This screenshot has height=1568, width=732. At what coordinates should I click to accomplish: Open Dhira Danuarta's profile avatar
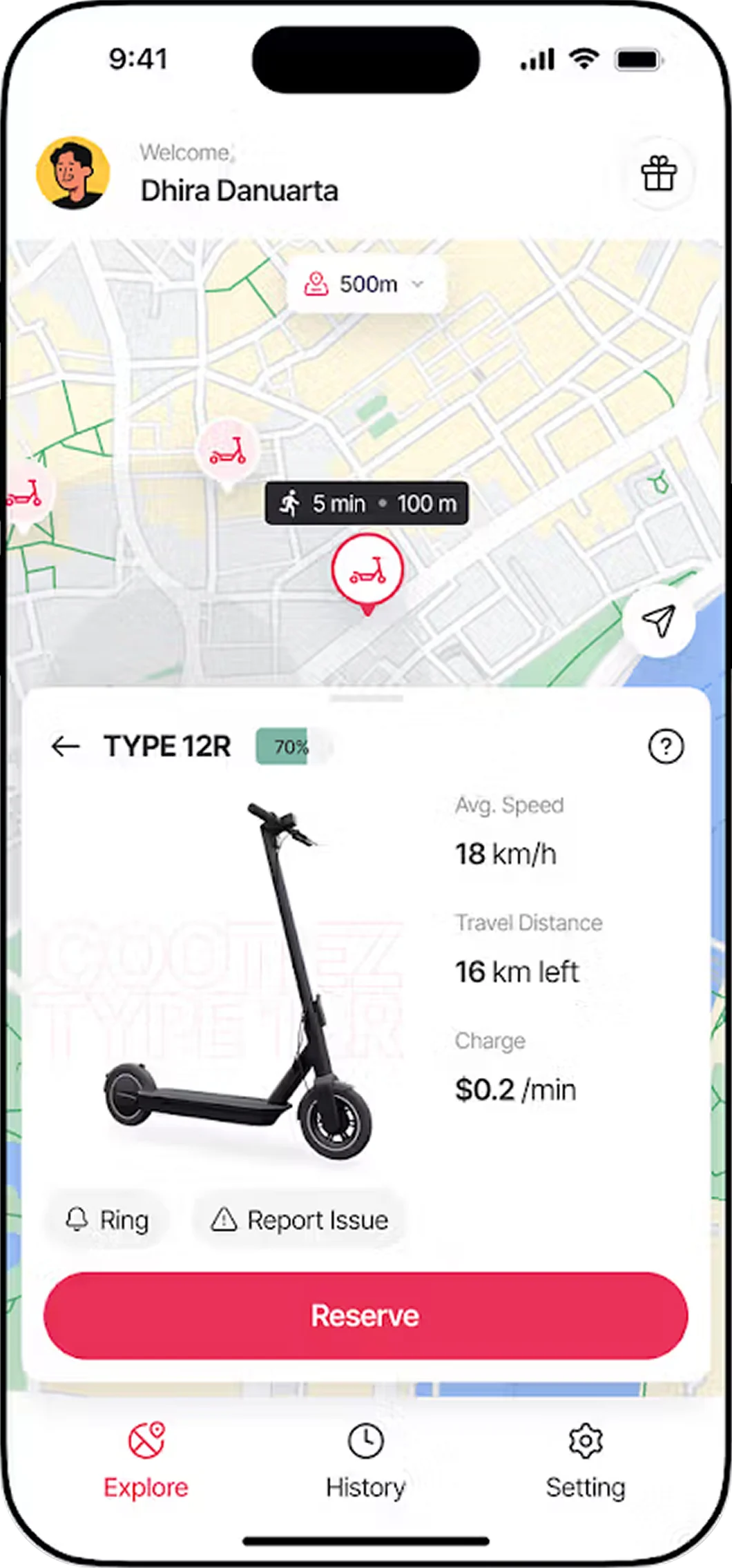click(x=73, y=173)
